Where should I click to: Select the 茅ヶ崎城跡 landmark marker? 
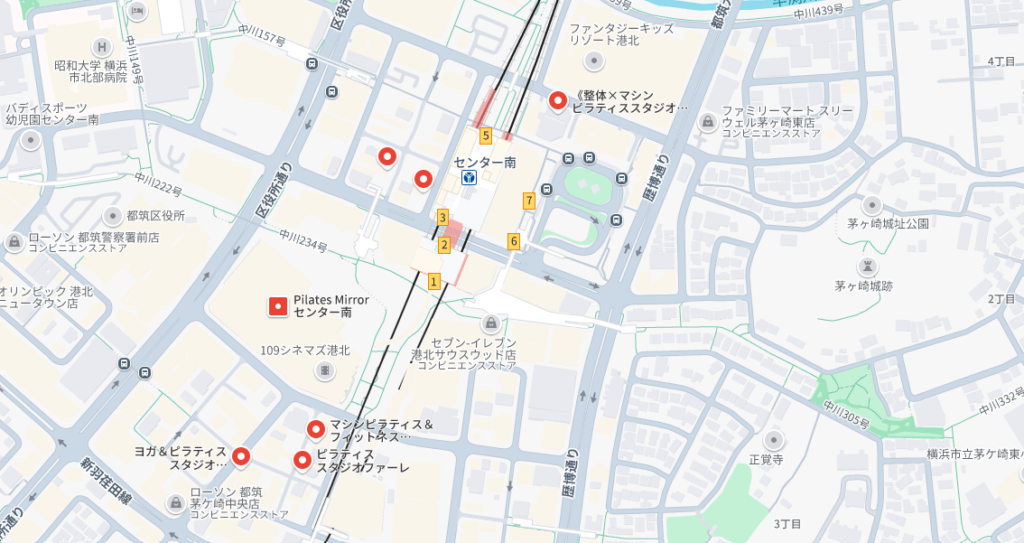coord(866,266)
